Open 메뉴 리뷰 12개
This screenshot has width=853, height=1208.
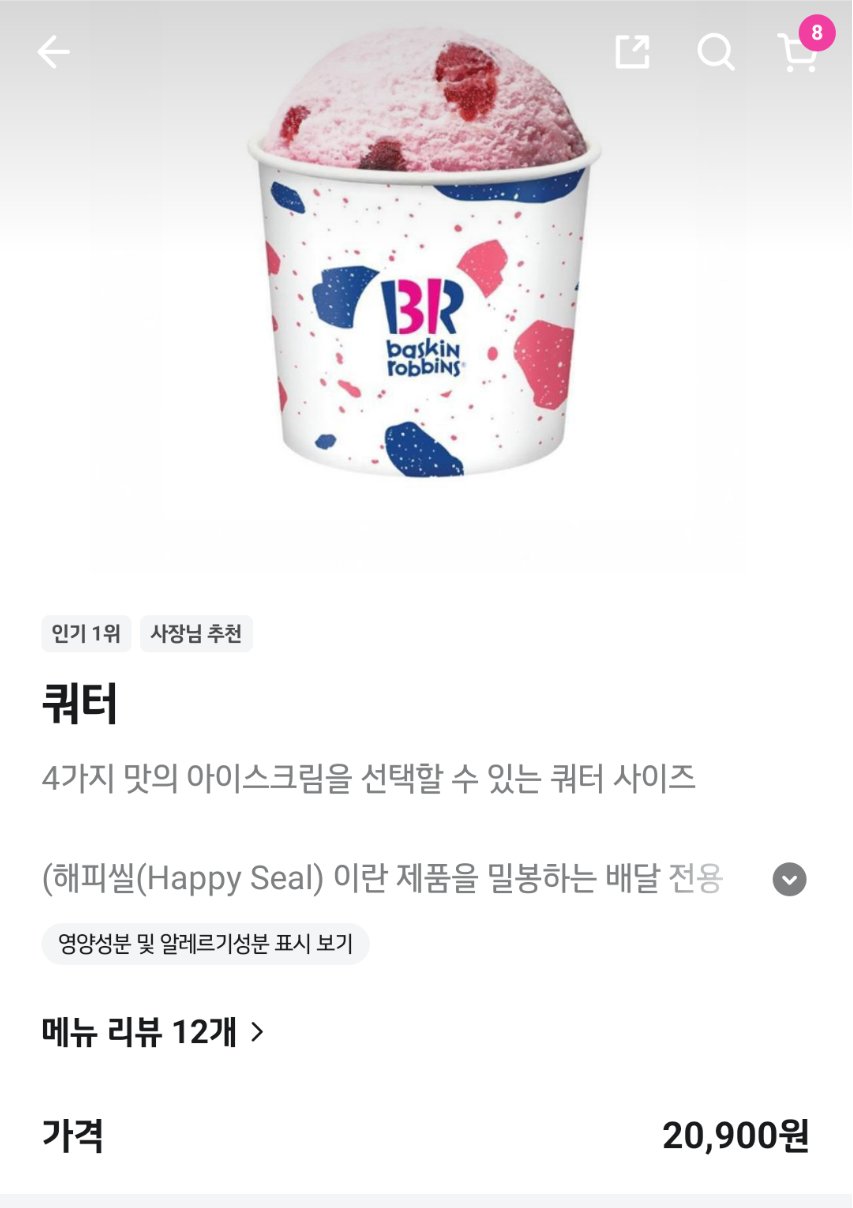coord(153,1031)
